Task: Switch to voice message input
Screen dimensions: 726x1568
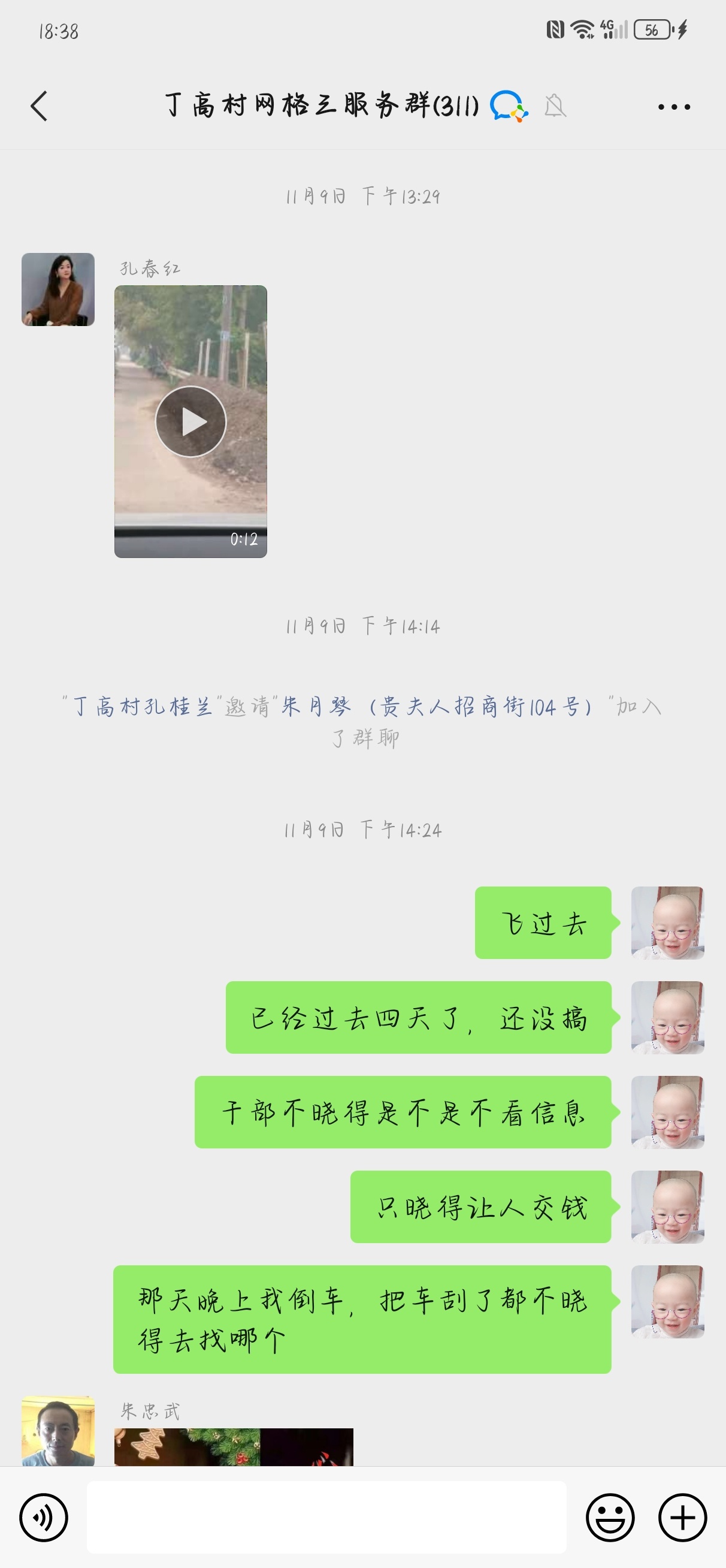Action: pos(44,1518)
